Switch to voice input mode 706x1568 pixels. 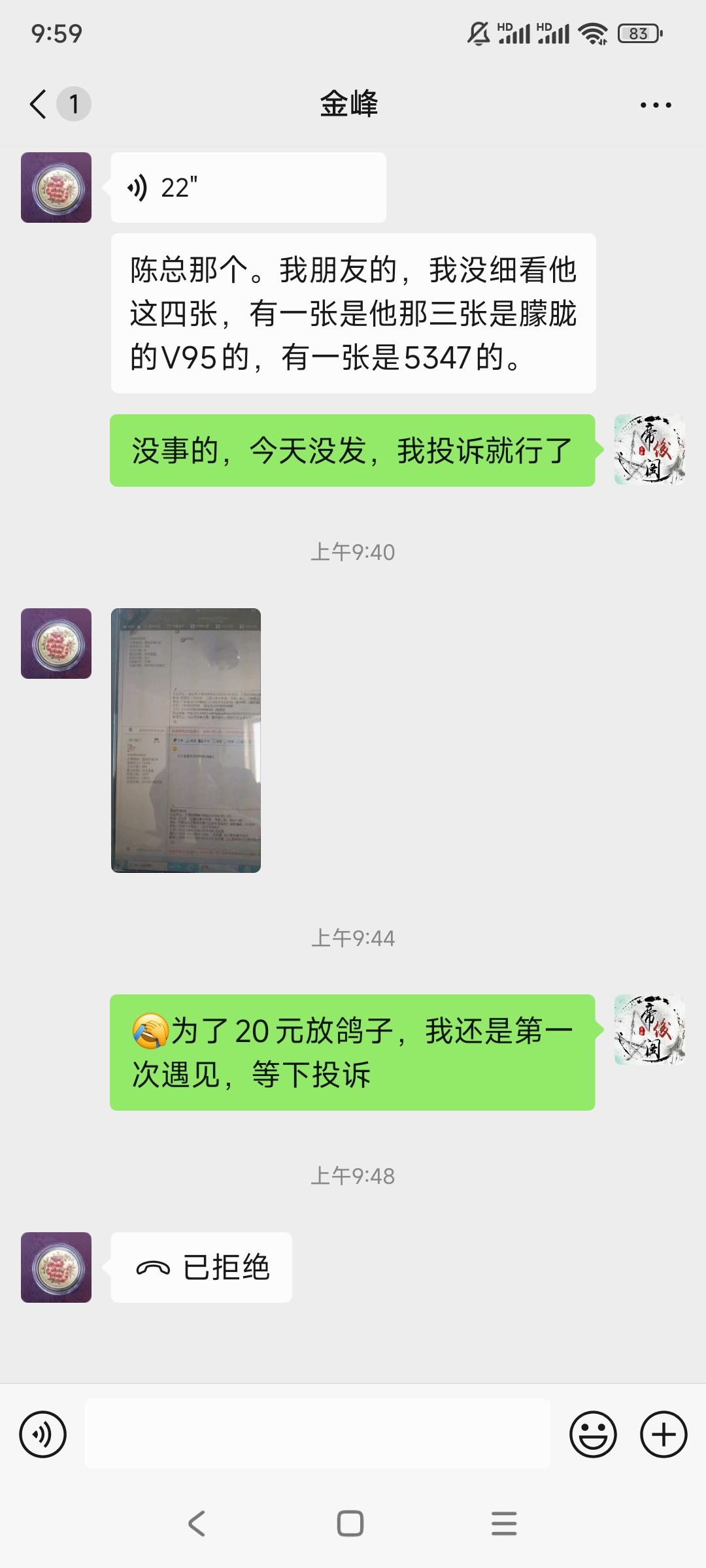(x=43, y=1435)
